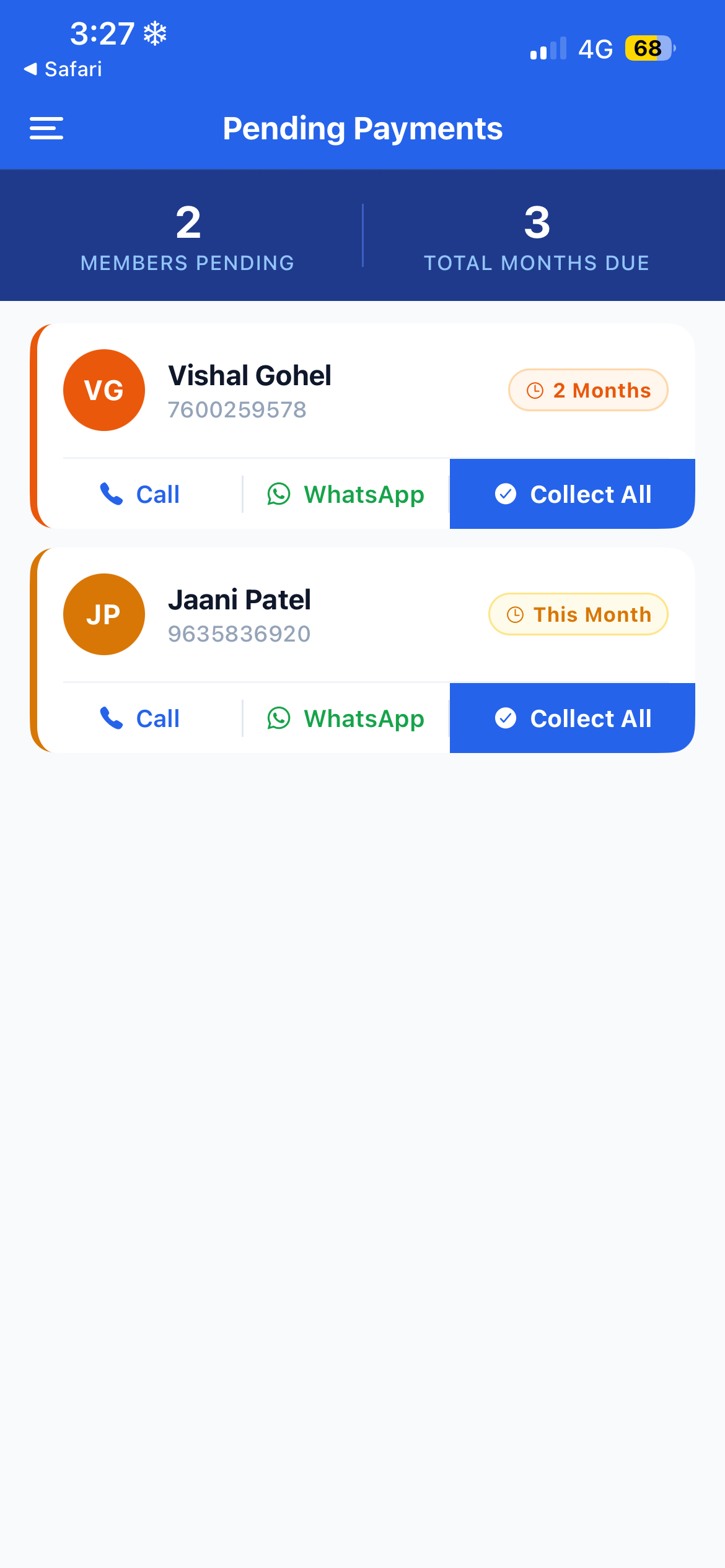Open Jaani Patel's JP avatar circle
This screenshot has height=1568, width=725.
103,614
